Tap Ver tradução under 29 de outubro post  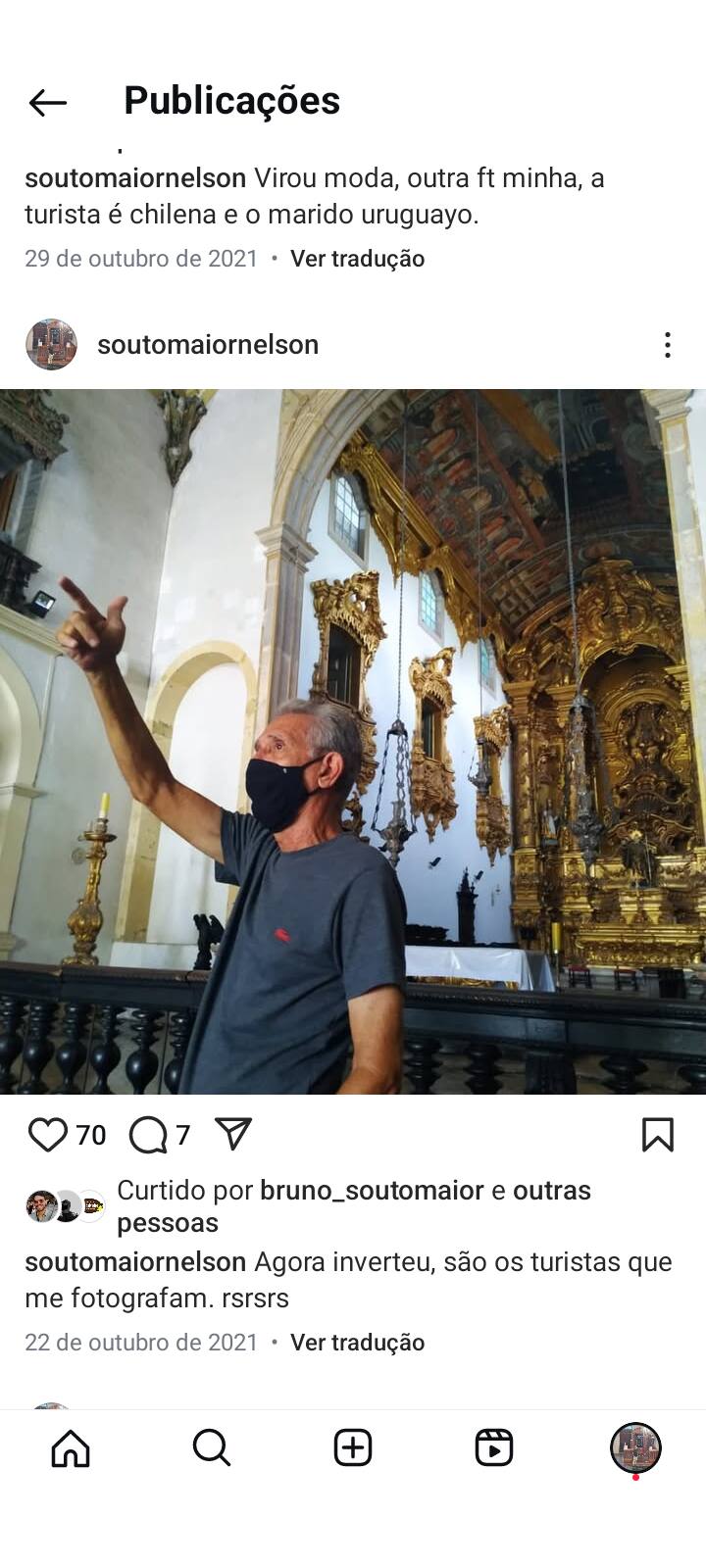(357, 259)
